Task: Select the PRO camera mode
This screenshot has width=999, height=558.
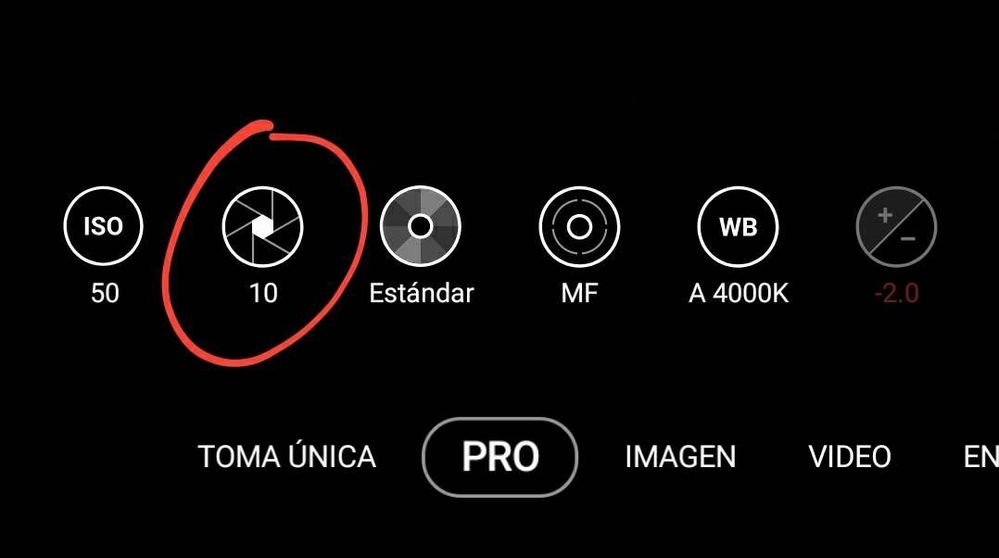Action: [500, 457]
